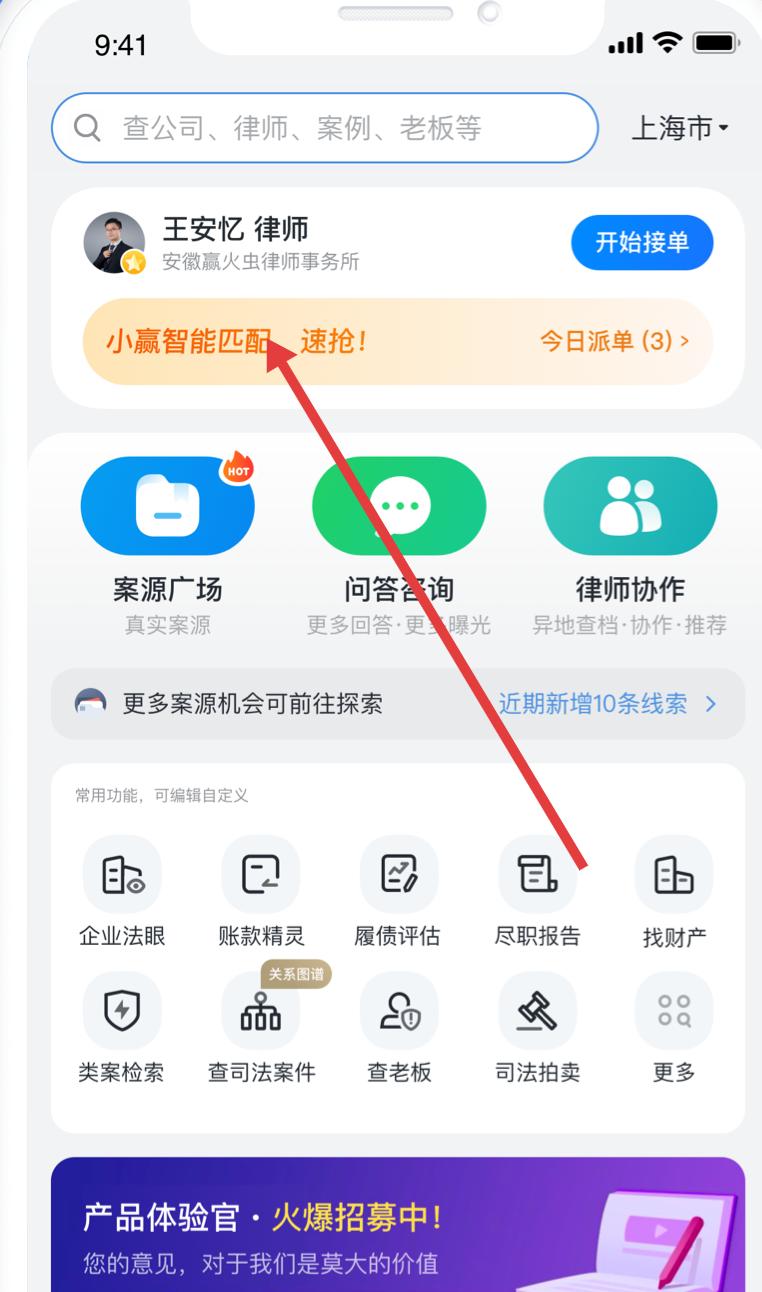The width and height of the screenshot is (762, 1292).
Task: Open 类案检索 tool
Action: click(x=122, y=1012)
